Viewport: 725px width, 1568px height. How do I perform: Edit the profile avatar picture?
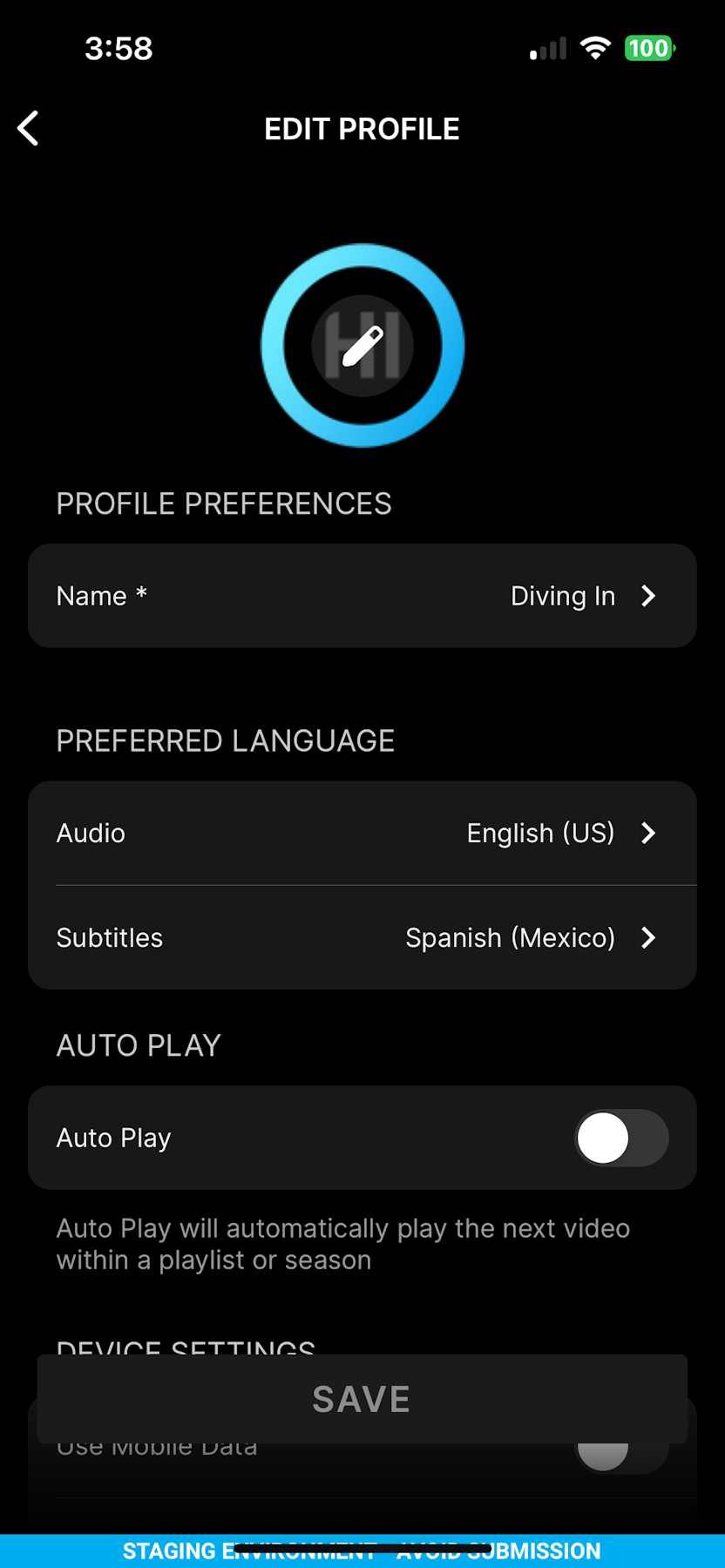[x=362, y=345]
